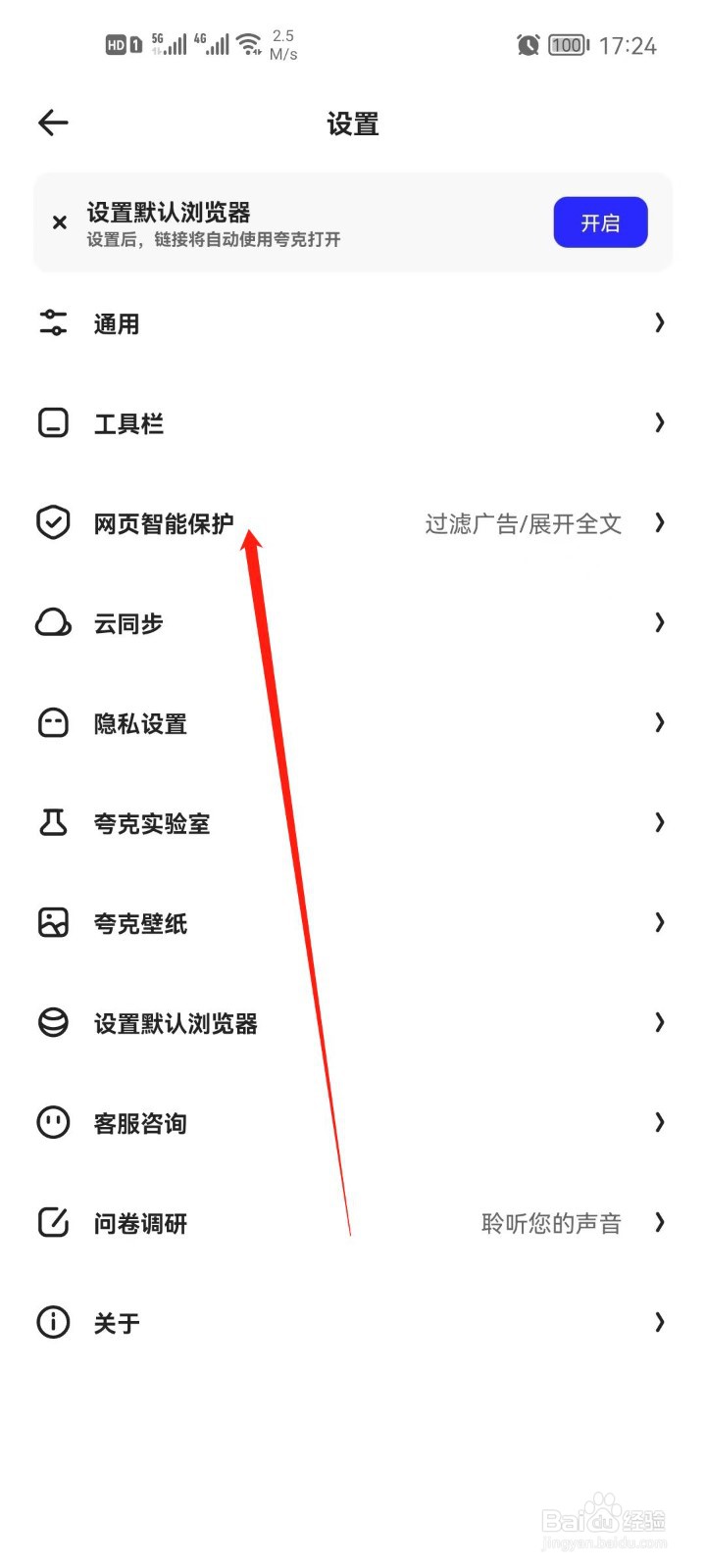Select the 通用 settings icon
The image size is (706, 1568).
pyautogui.click(x=53, y=323)
